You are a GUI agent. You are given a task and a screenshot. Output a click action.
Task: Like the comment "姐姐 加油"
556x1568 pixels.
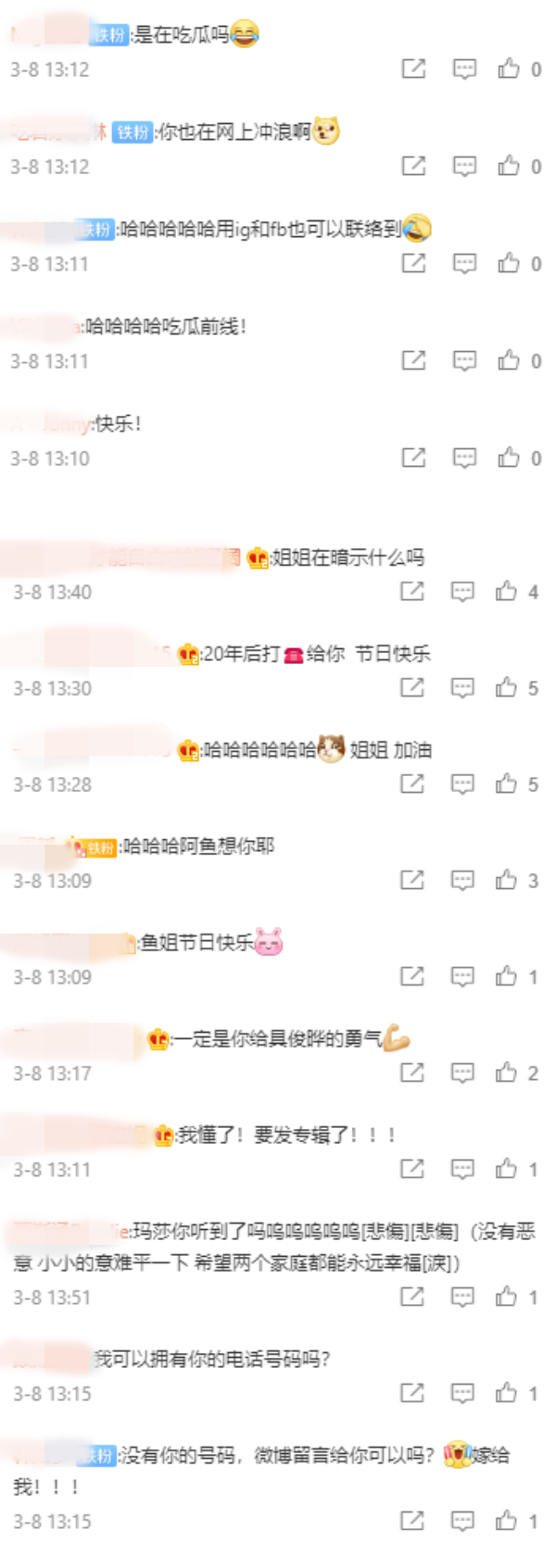coord(506,784)
